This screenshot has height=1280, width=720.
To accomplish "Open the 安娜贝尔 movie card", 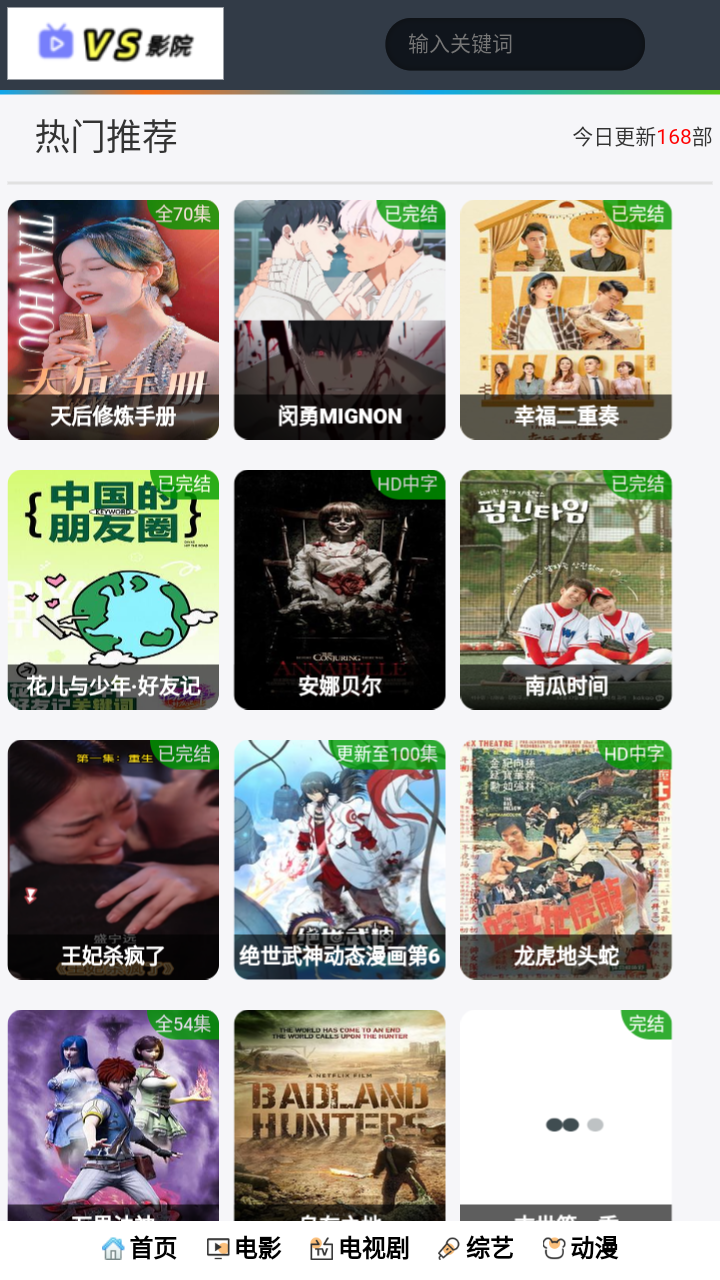I will tap(339, 590).
